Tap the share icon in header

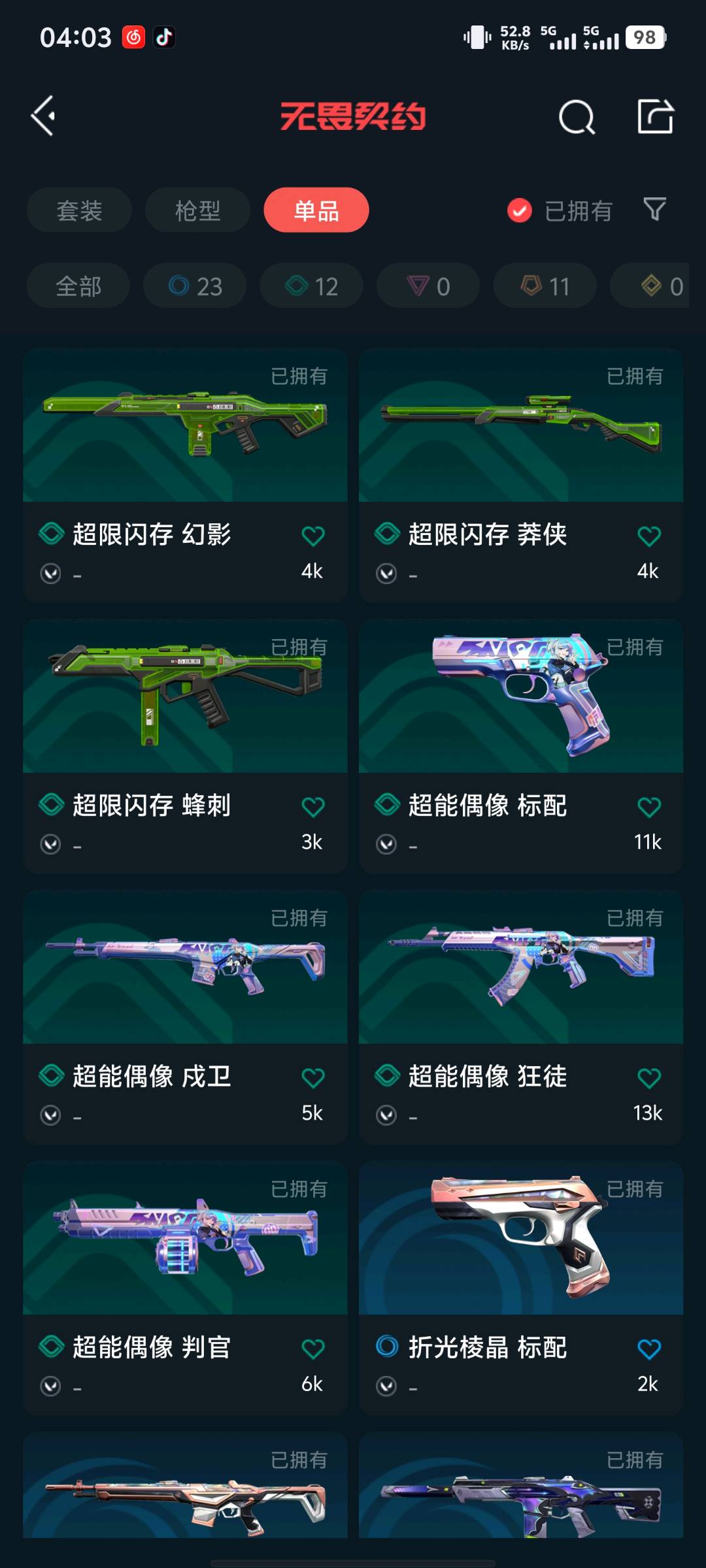[655, 117]
